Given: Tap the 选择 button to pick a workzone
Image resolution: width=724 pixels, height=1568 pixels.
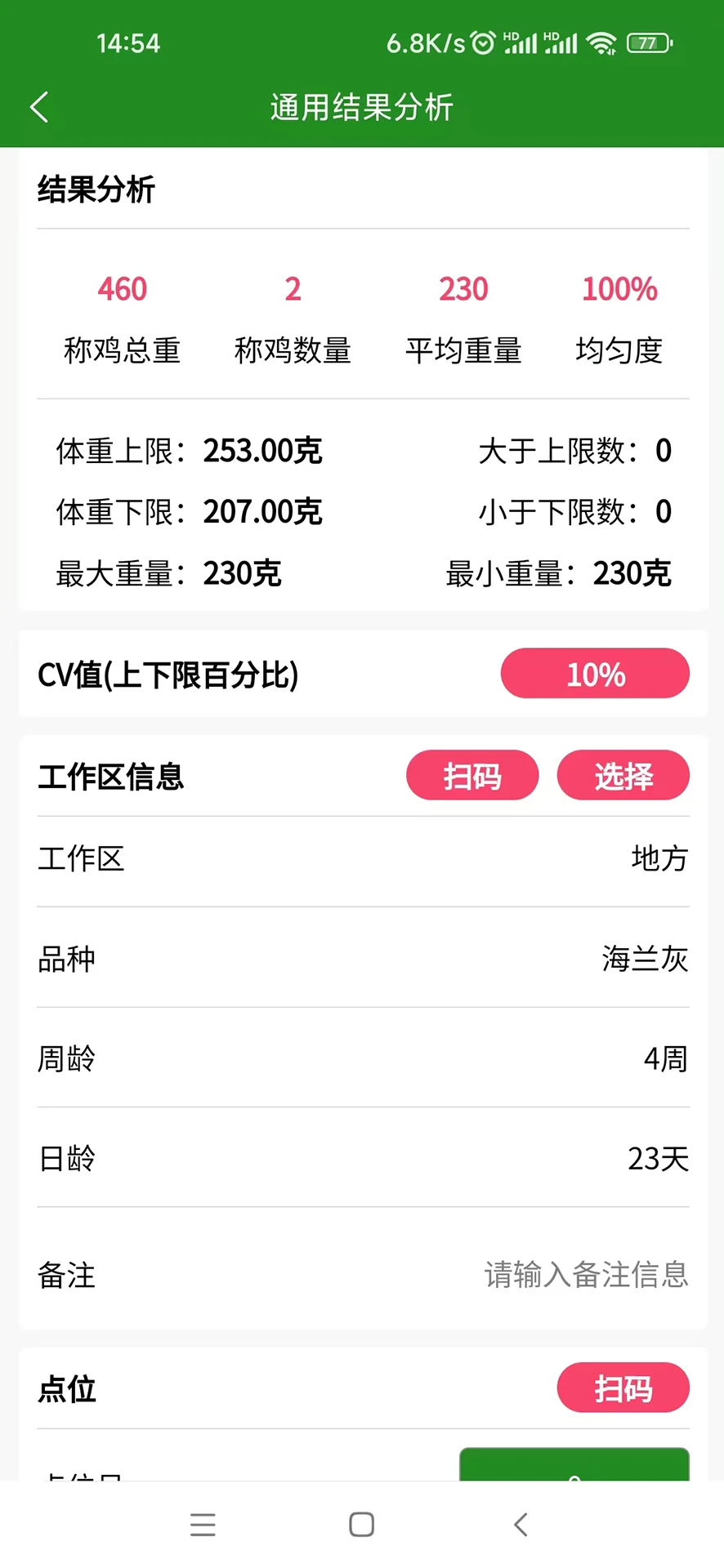Looking at the screenshot, I should [x=623, y=776].
